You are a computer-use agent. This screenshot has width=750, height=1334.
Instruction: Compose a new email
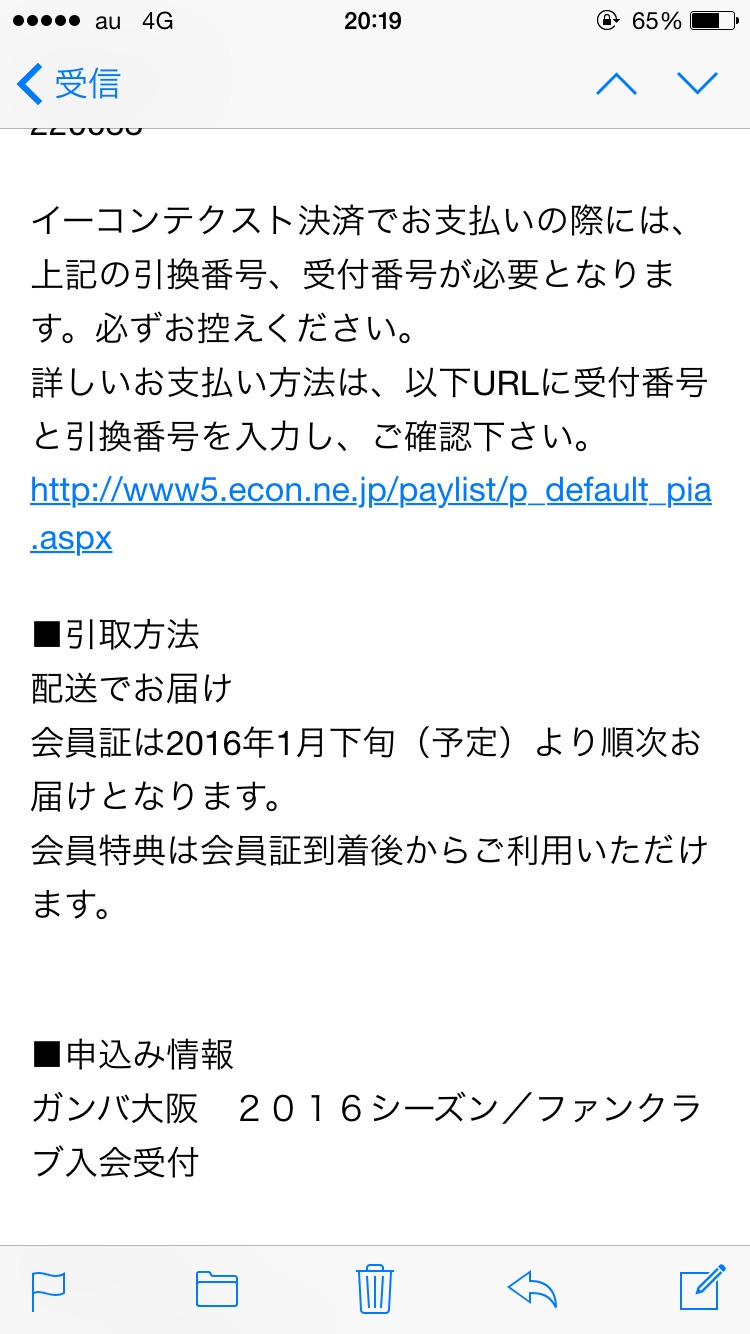(701, 1288)
